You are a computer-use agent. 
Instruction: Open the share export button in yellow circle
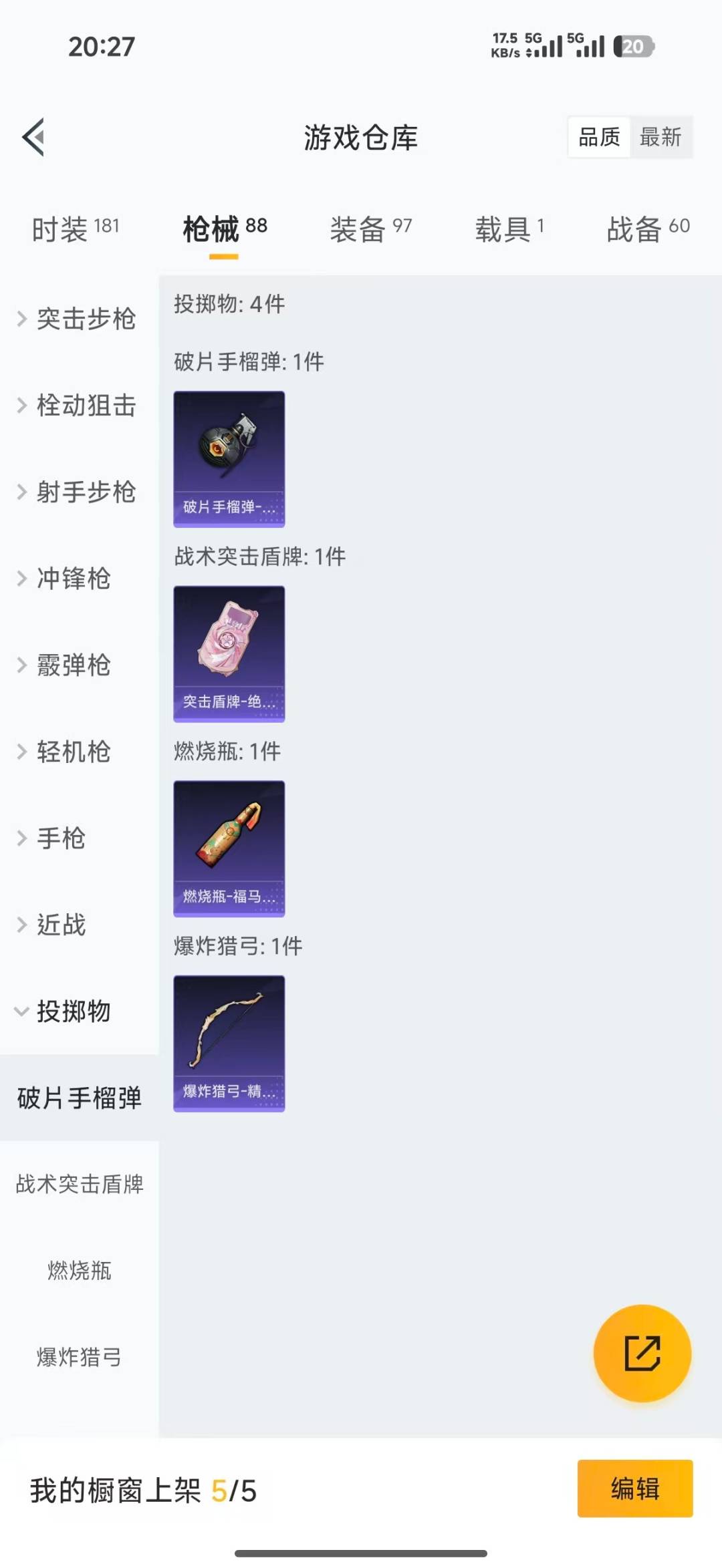click(641, 1352)
